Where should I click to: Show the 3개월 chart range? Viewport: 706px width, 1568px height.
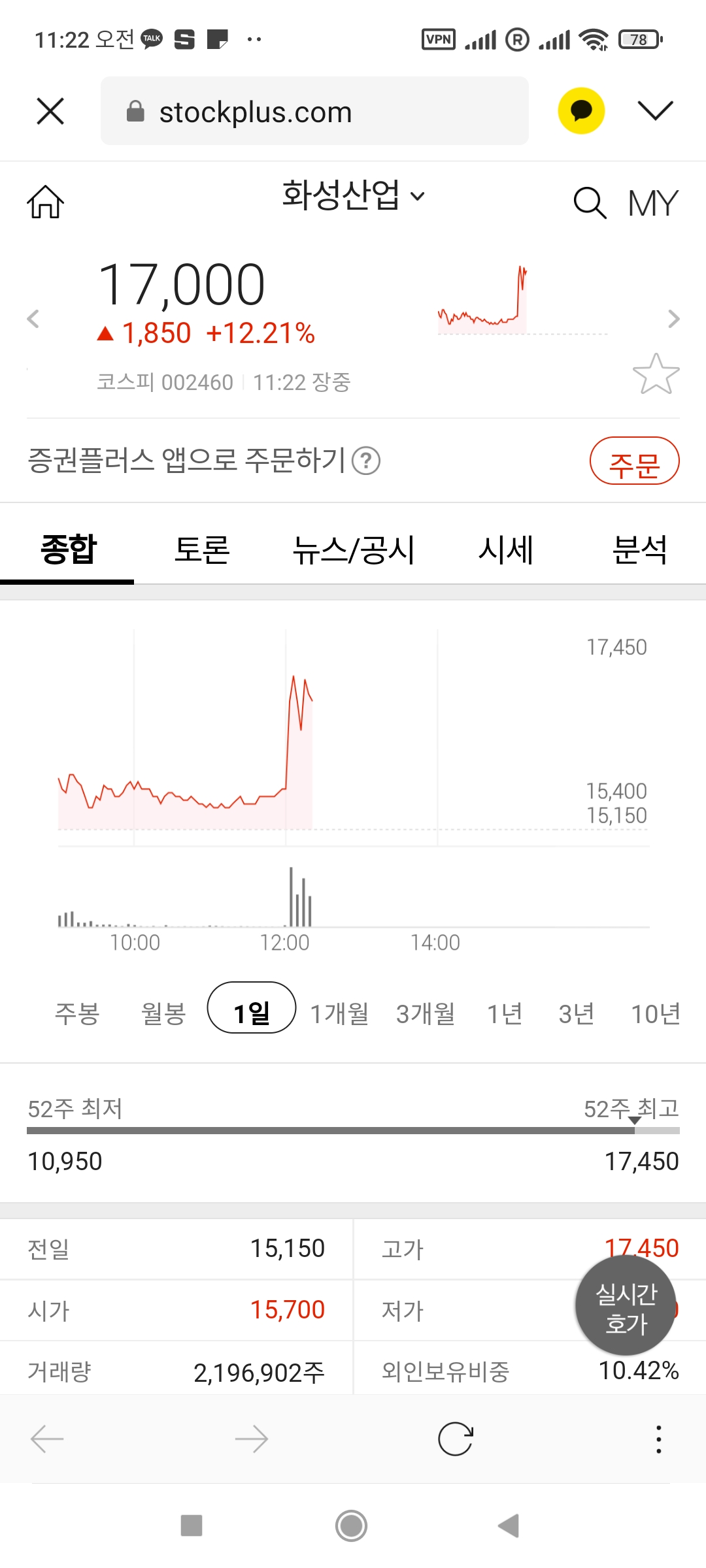[x=426, y=1013]
